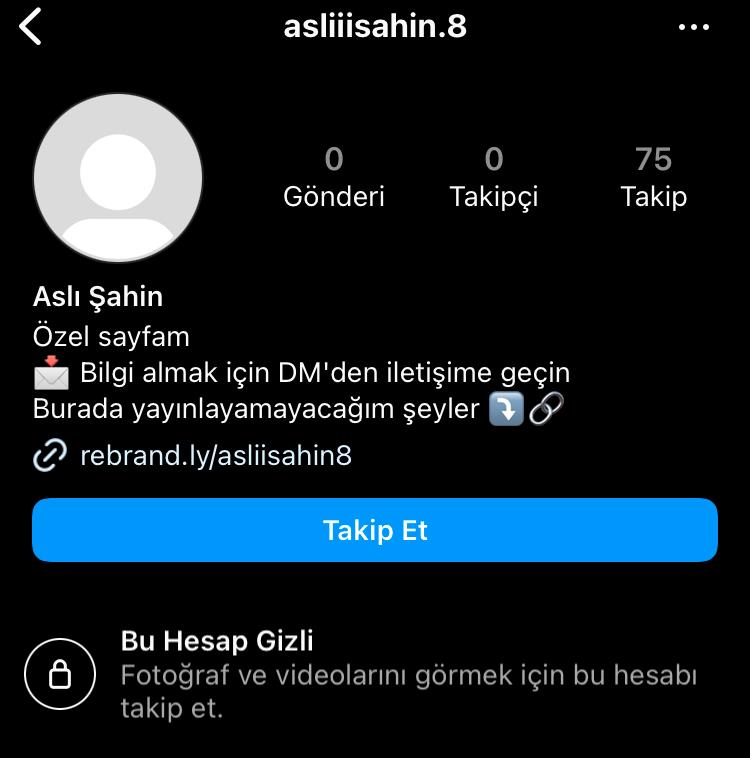Image resolution: width=750 pixels, height=758 pixels.
Task: Tap the chain link icon next to the website
Action: tap(47, 457)
